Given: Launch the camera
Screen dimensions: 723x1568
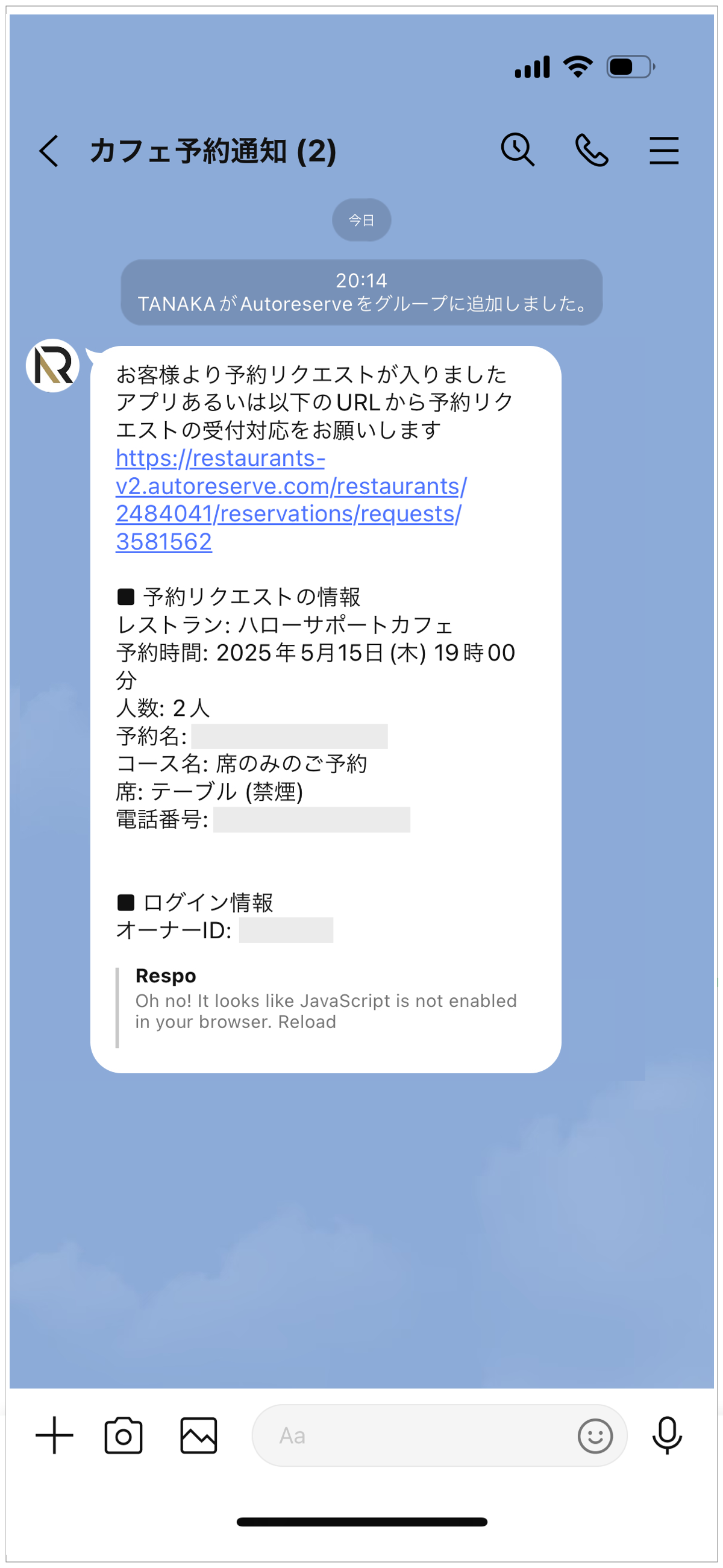Looking at the screenshot, I should pos(124,1435).
